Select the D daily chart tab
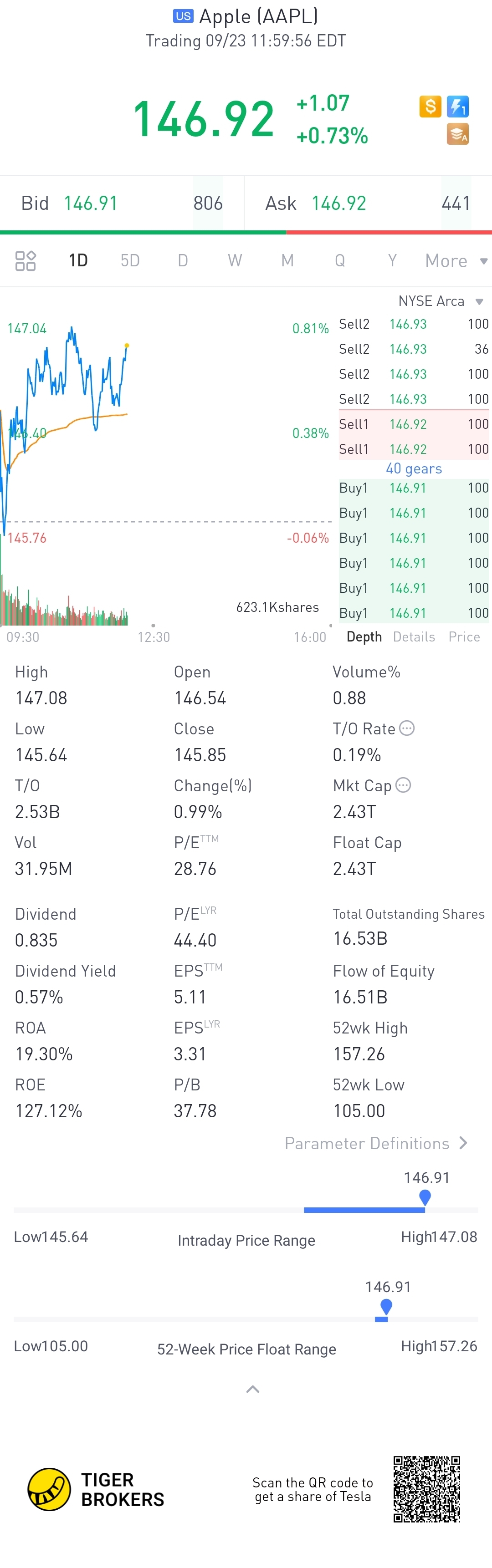Viewport: 492px width, 1568px height. 183,260
